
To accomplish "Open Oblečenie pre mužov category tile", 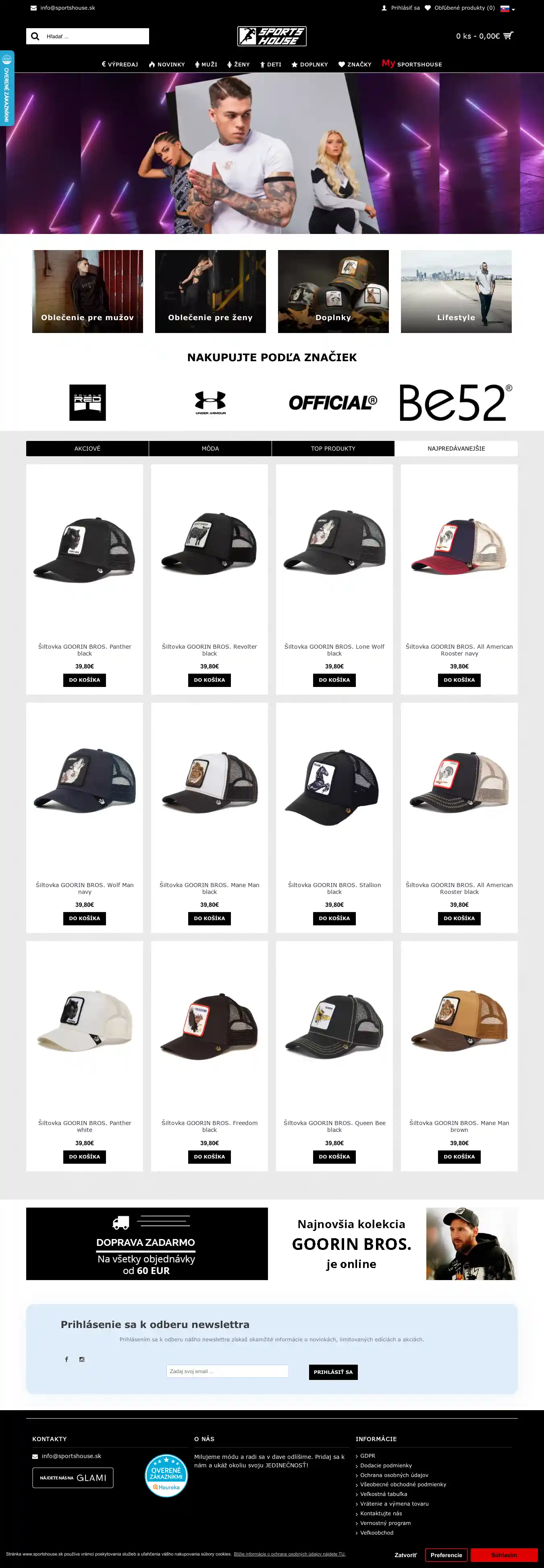I will pyautogui.click(x=88, y=292).
